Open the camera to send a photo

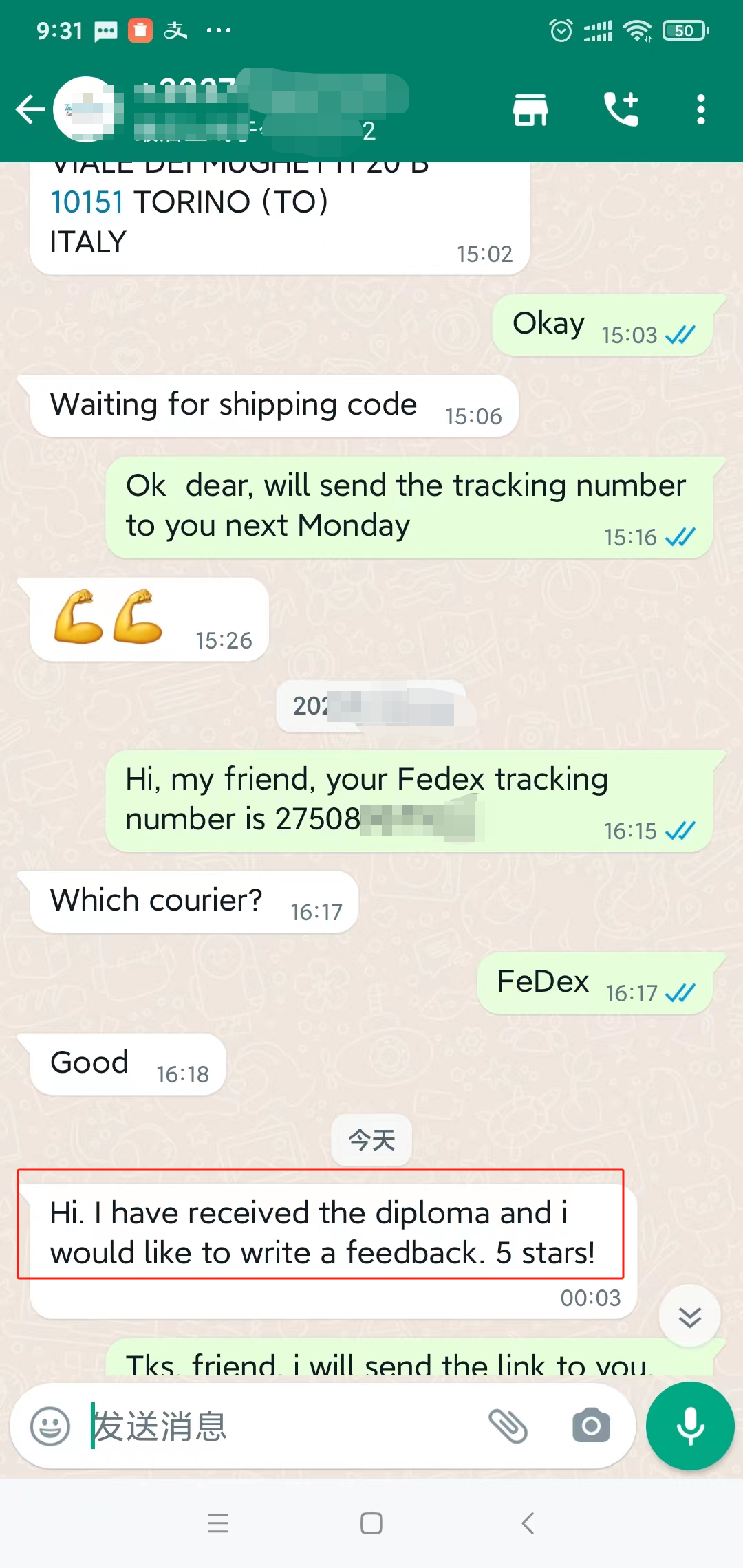coord(591,1426)
